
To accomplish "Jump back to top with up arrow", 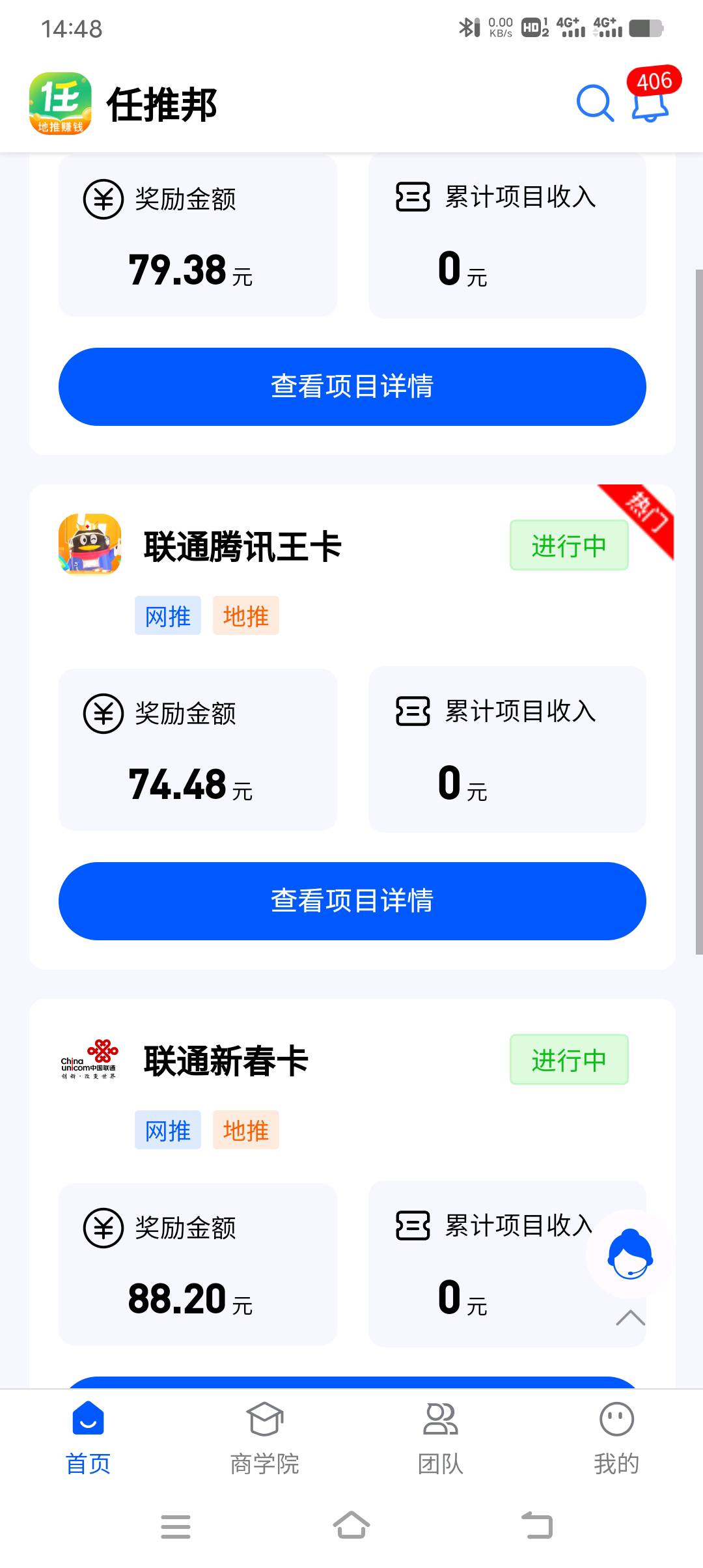I will pos(629,1317).
